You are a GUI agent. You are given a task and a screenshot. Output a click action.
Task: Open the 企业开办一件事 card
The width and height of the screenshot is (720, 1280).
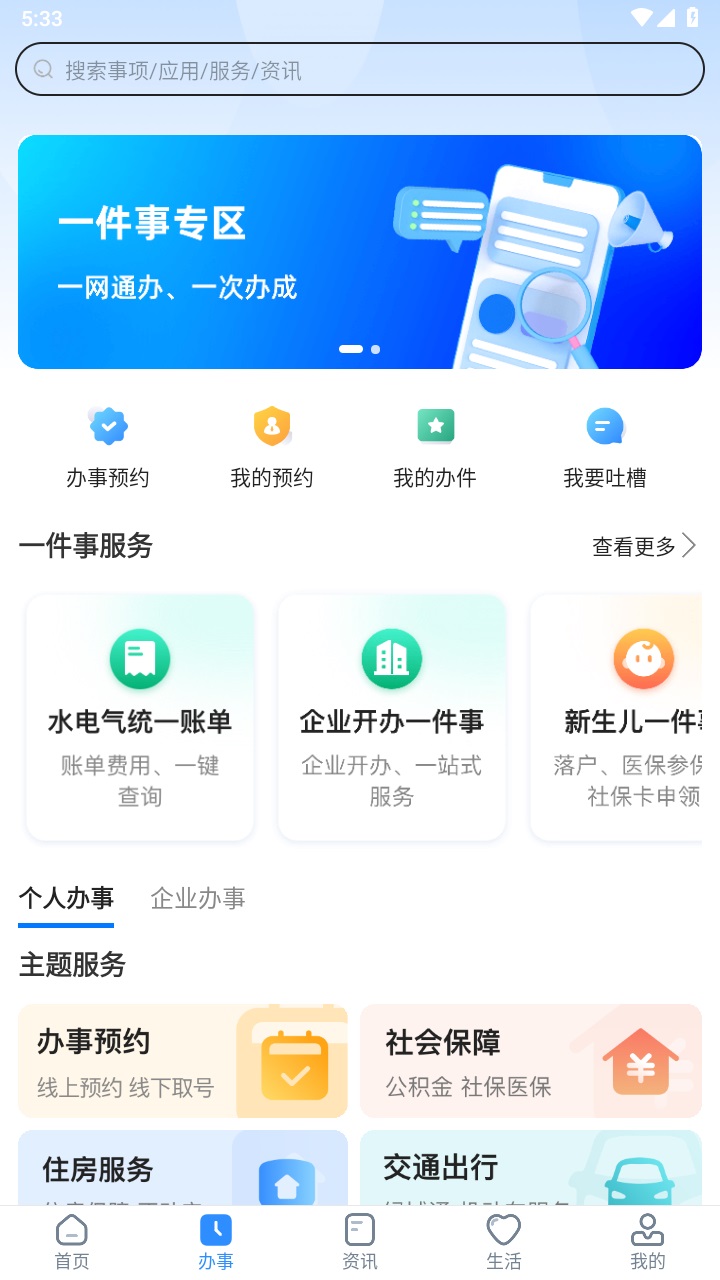[x=392, y=717]
